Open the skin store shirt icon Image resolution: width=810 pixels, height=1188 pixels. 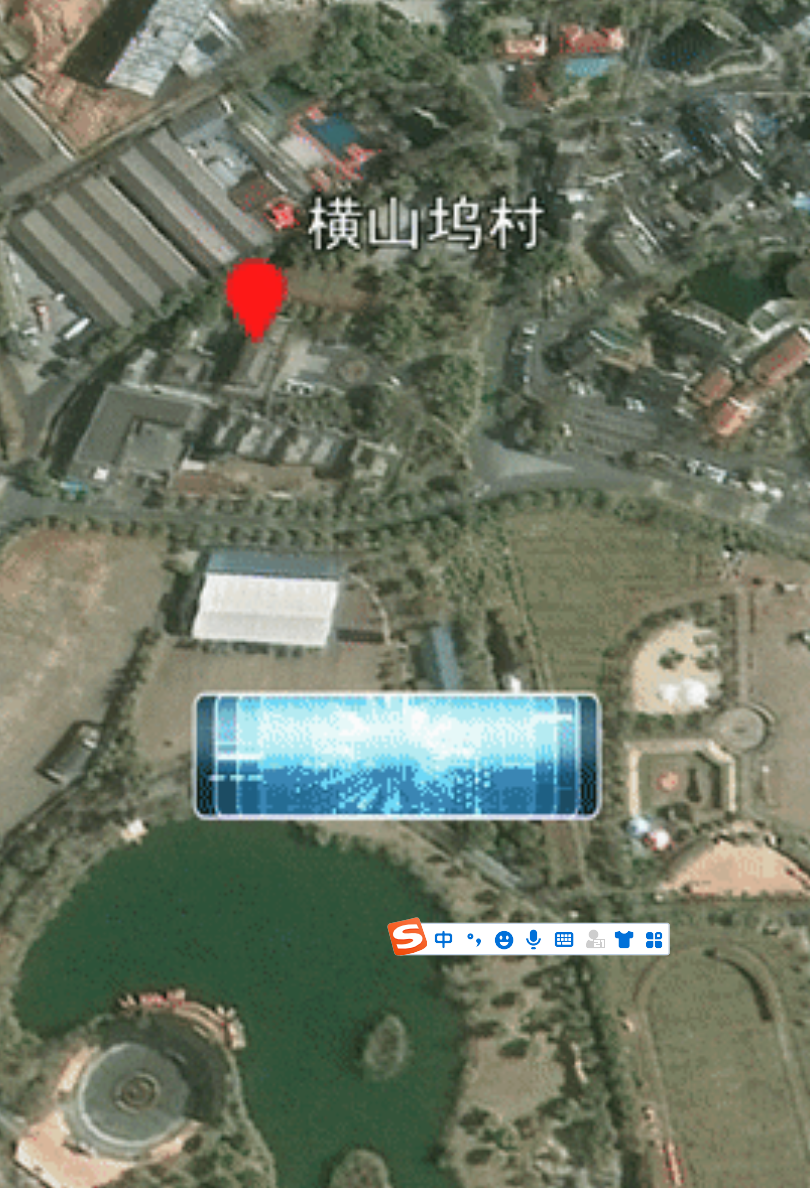click(x=625, y=939)
